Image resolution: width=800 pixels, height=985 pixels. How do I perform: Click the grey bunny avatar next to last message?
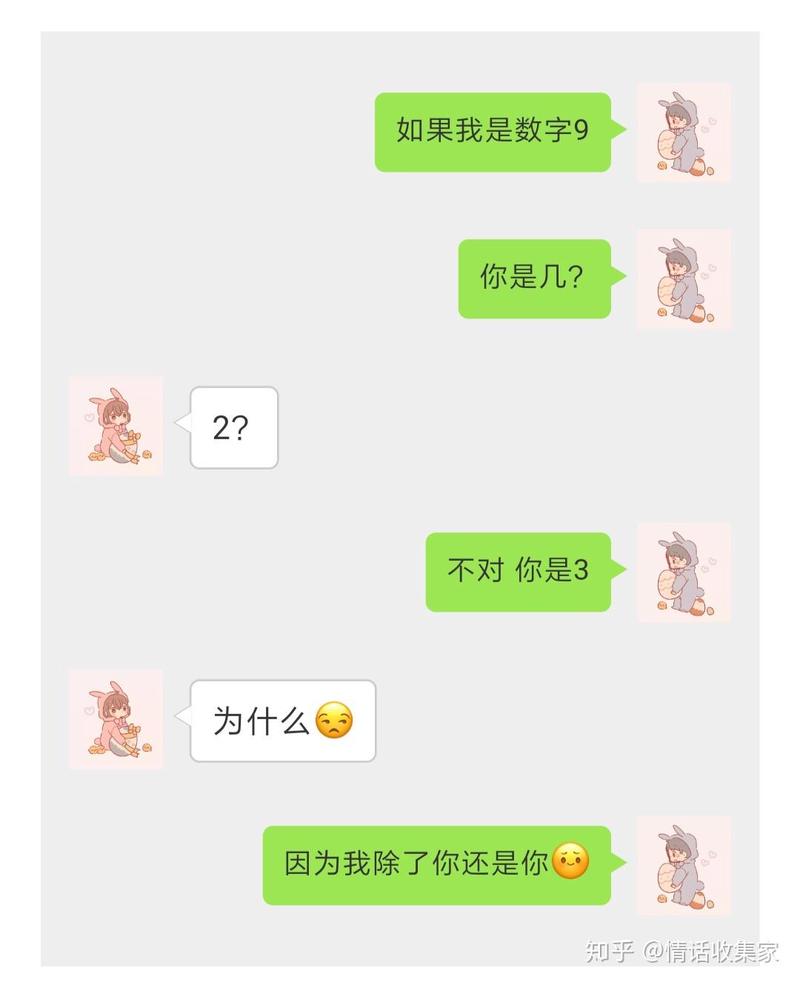click(683, 866)
